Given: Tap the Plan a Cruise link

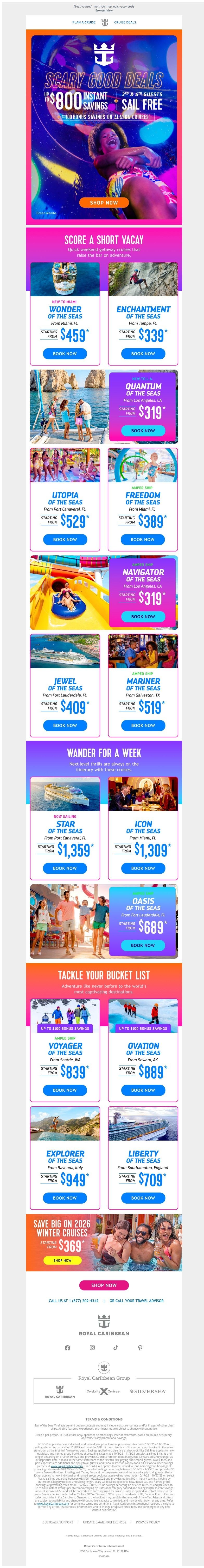Looking at the screenshot, I should [x=84, y=22].
